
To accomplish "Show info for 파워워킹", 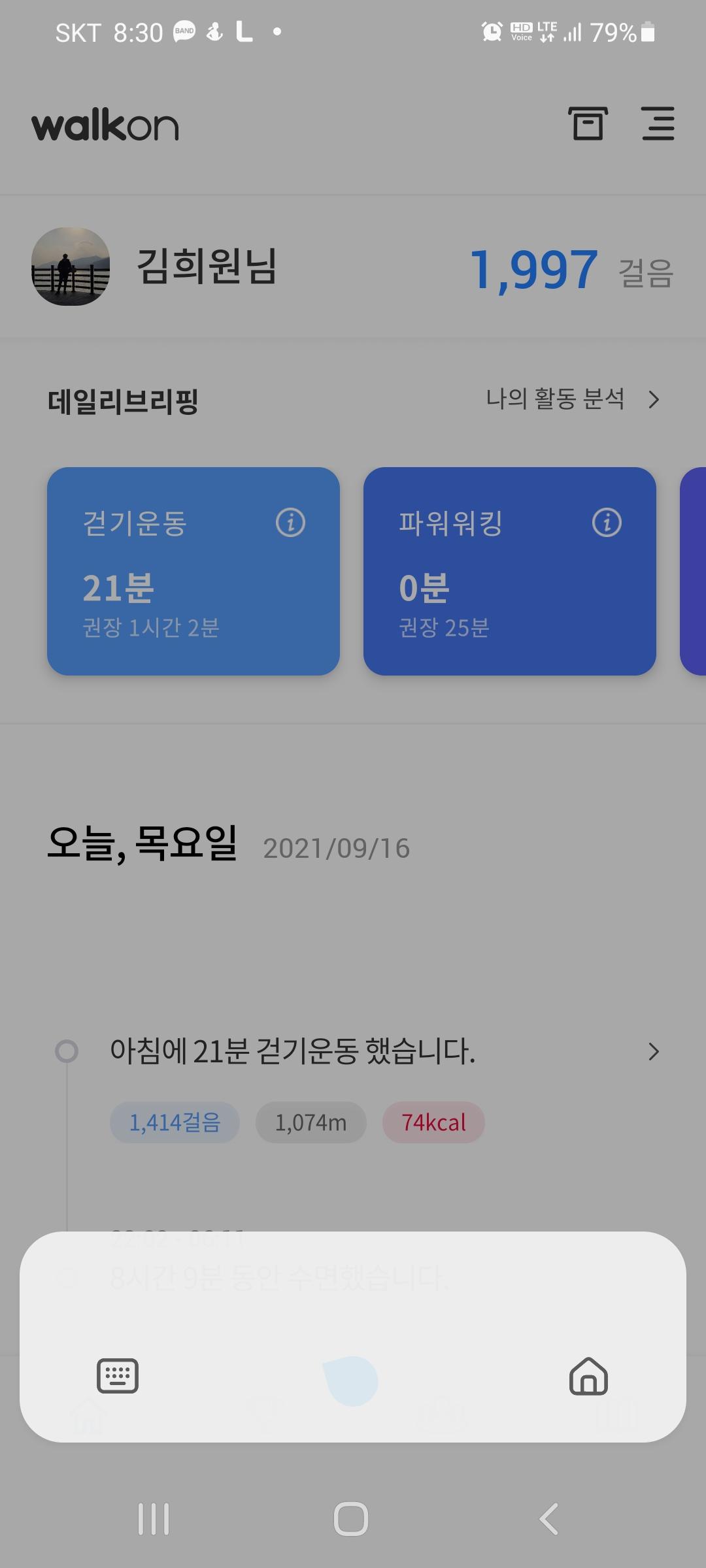I will coord(607,523).
